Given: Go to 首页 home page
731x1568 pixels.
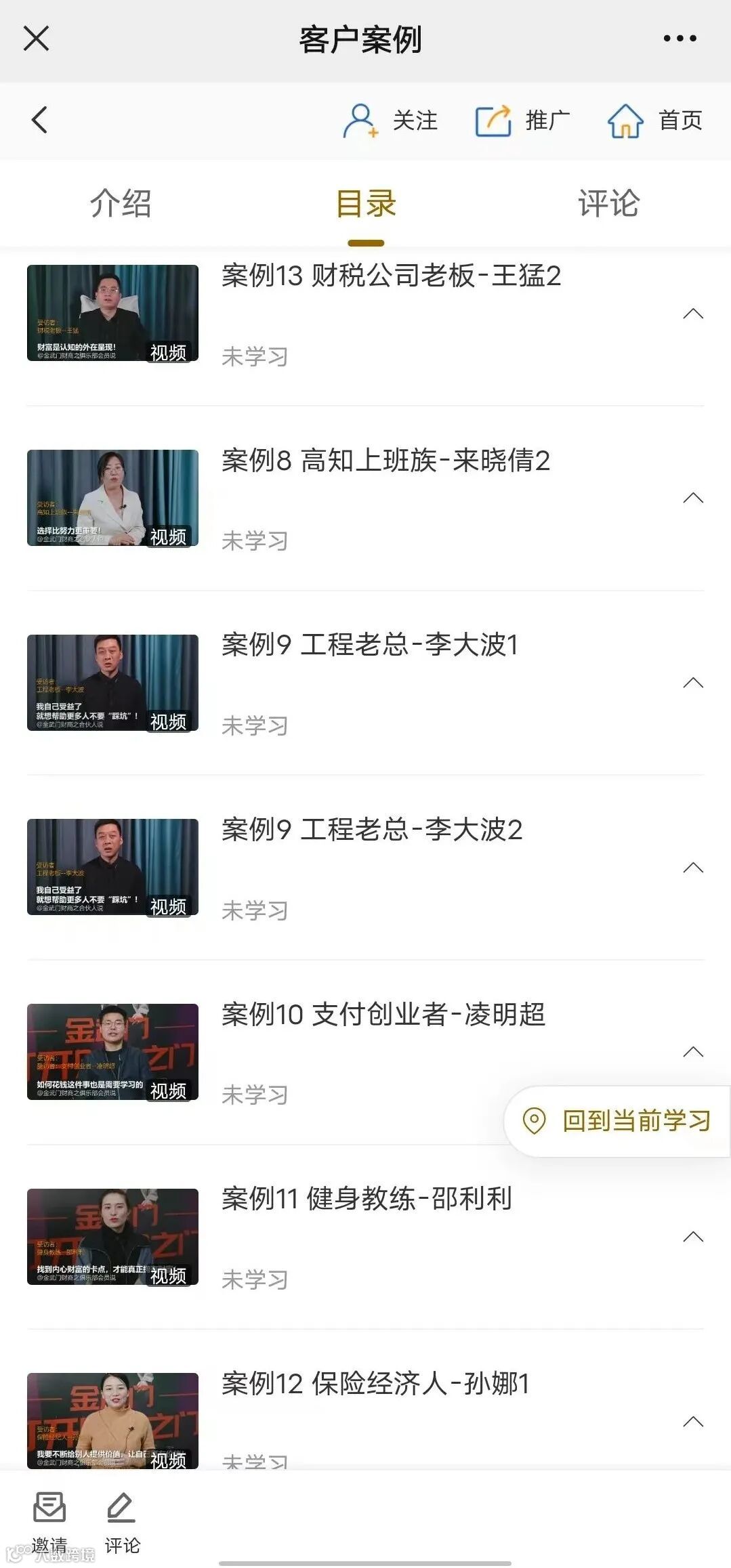Looking at the screenshot, I should click(x=654, y=121).
